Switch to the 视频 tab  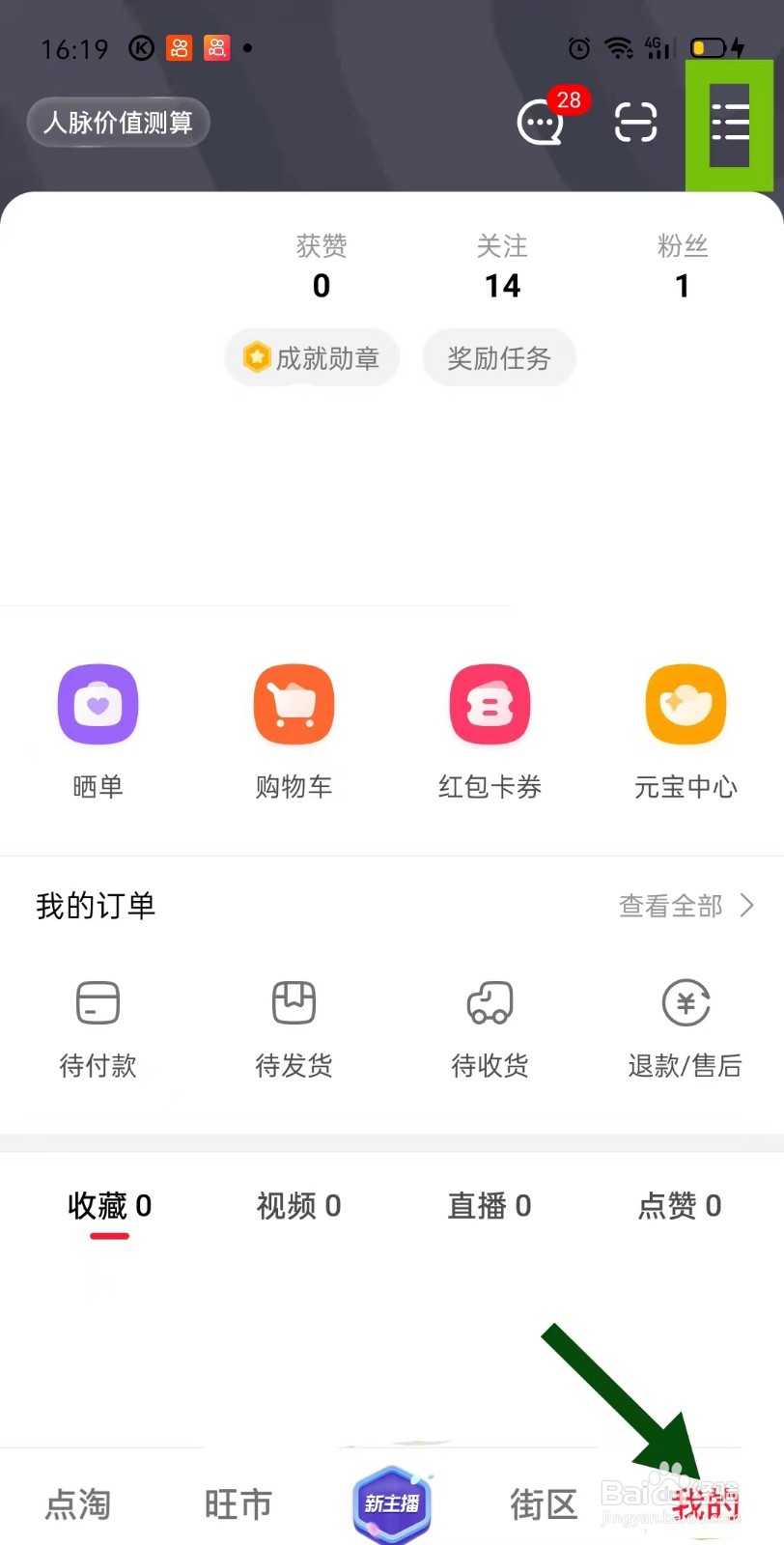(298, 1206)
